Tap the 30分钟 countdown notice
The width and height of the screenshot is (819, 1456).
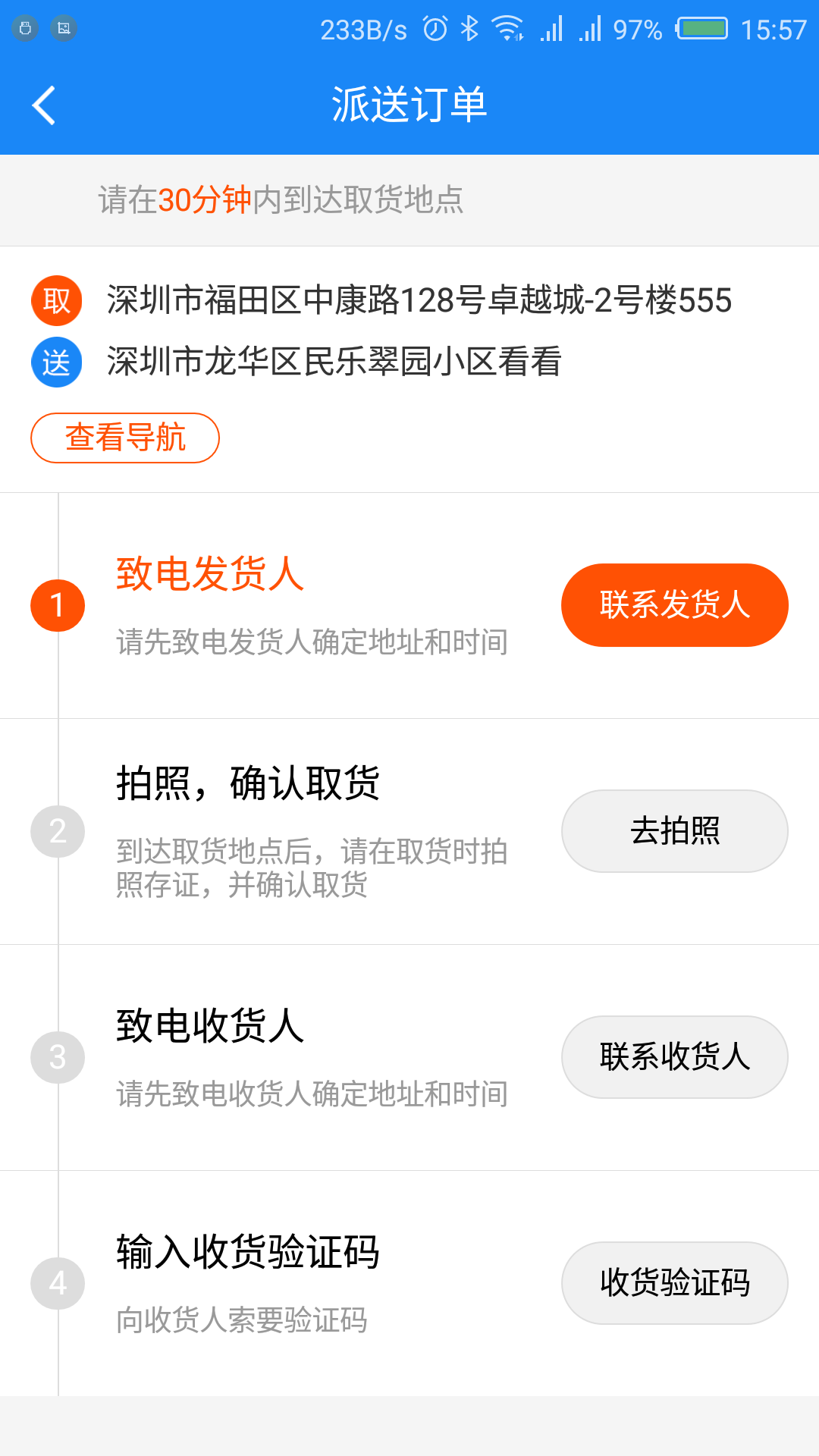(281, 200)
